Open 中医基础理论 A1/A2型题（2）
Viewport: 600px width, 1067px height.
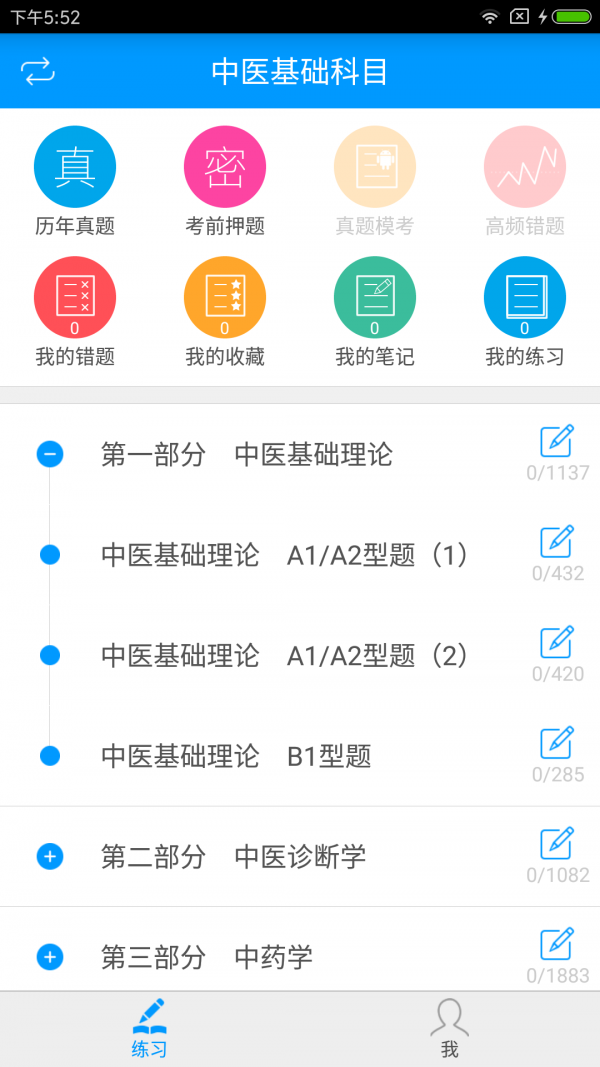point(284,656)
